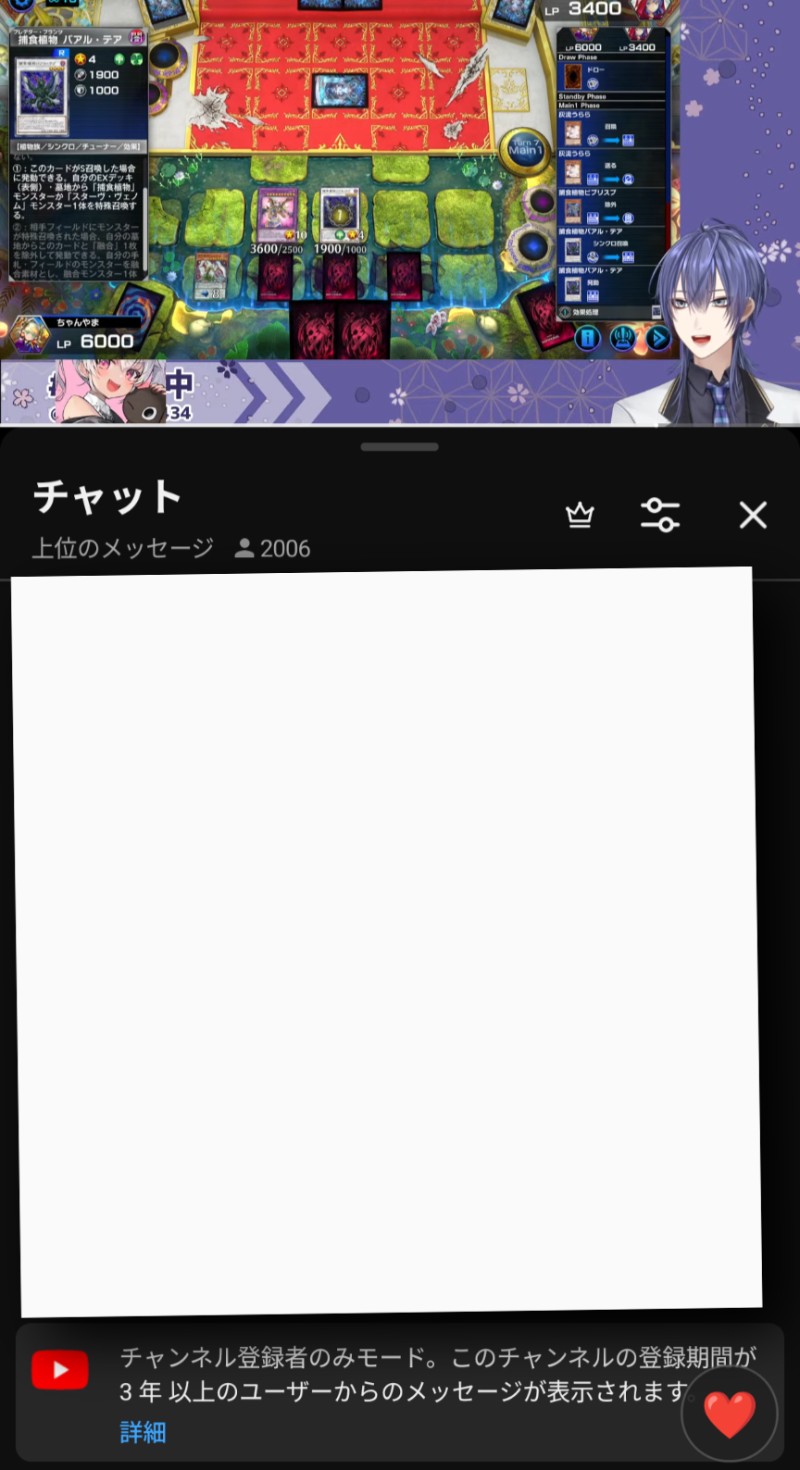Open the 上位のメッセージ chat mode selector
Viewport: 800px width, 1470px height.
coord(123,548)
